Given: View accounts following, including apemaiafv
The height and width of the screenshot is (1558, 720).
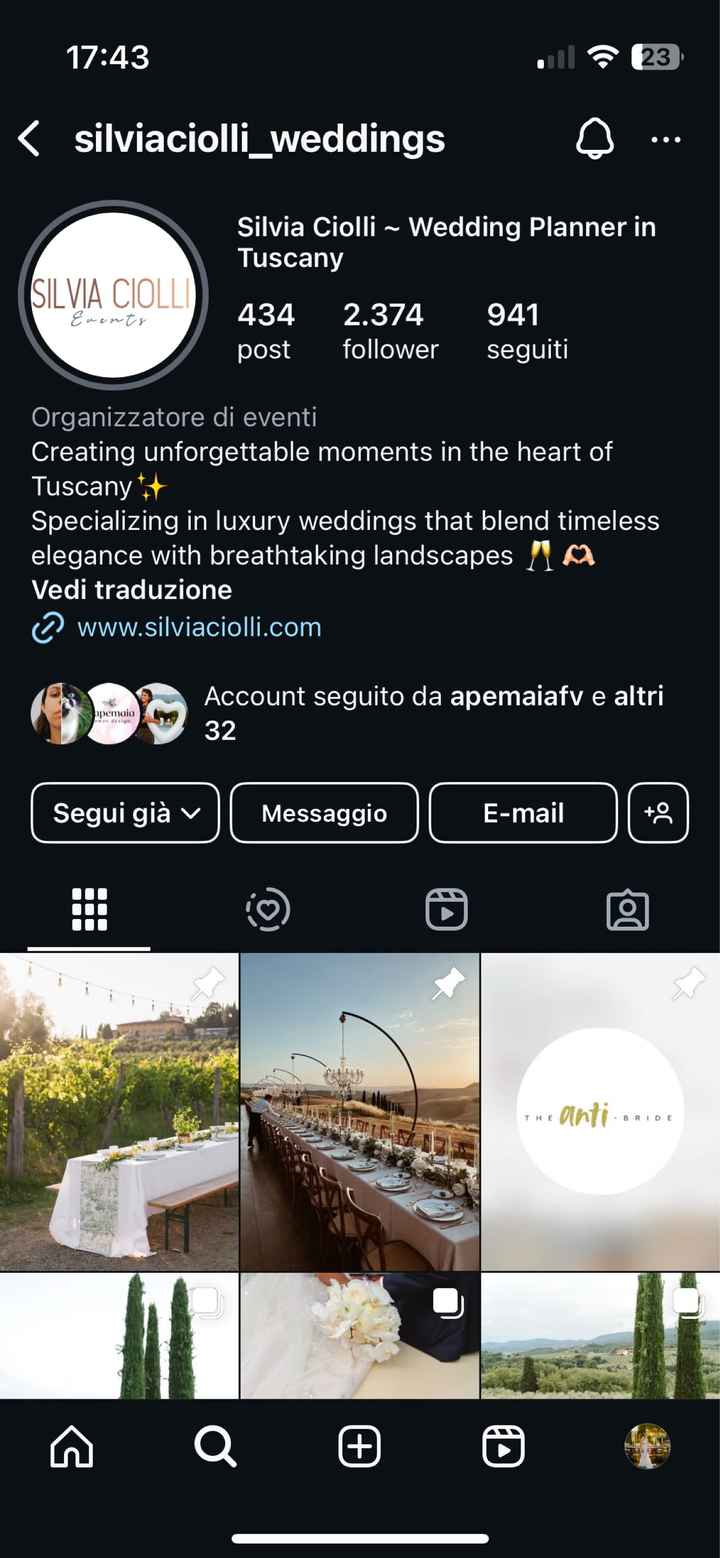Looking at the screenshot, I should pyautogui.click(x=433, y=713).
